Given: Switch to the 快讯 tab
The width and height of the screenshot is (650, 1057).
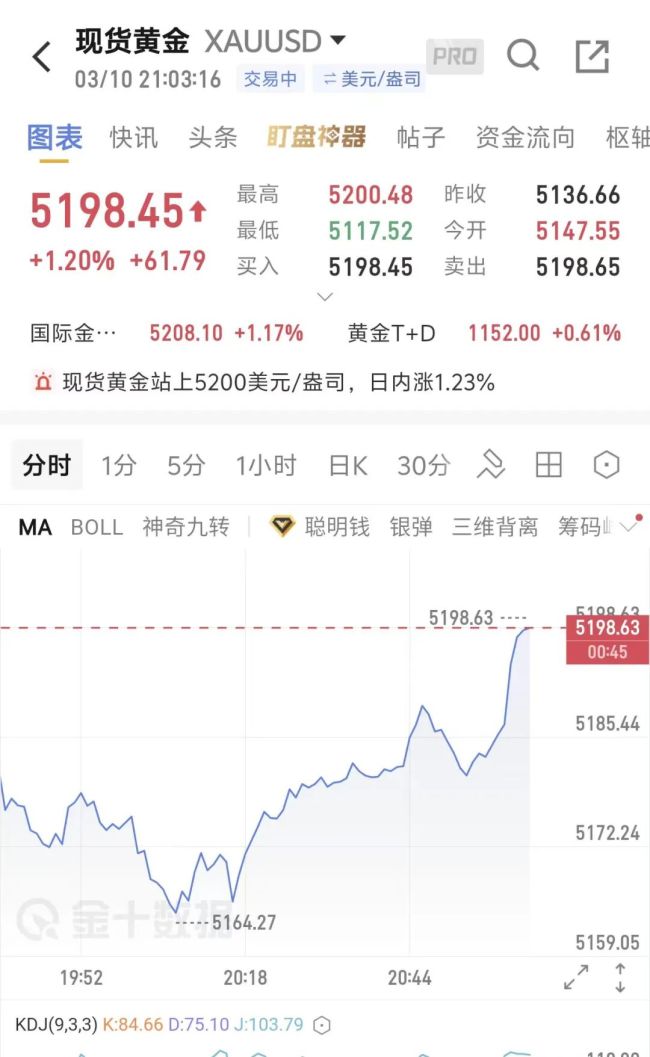Looking at the screenshot, I should (134, 137).
